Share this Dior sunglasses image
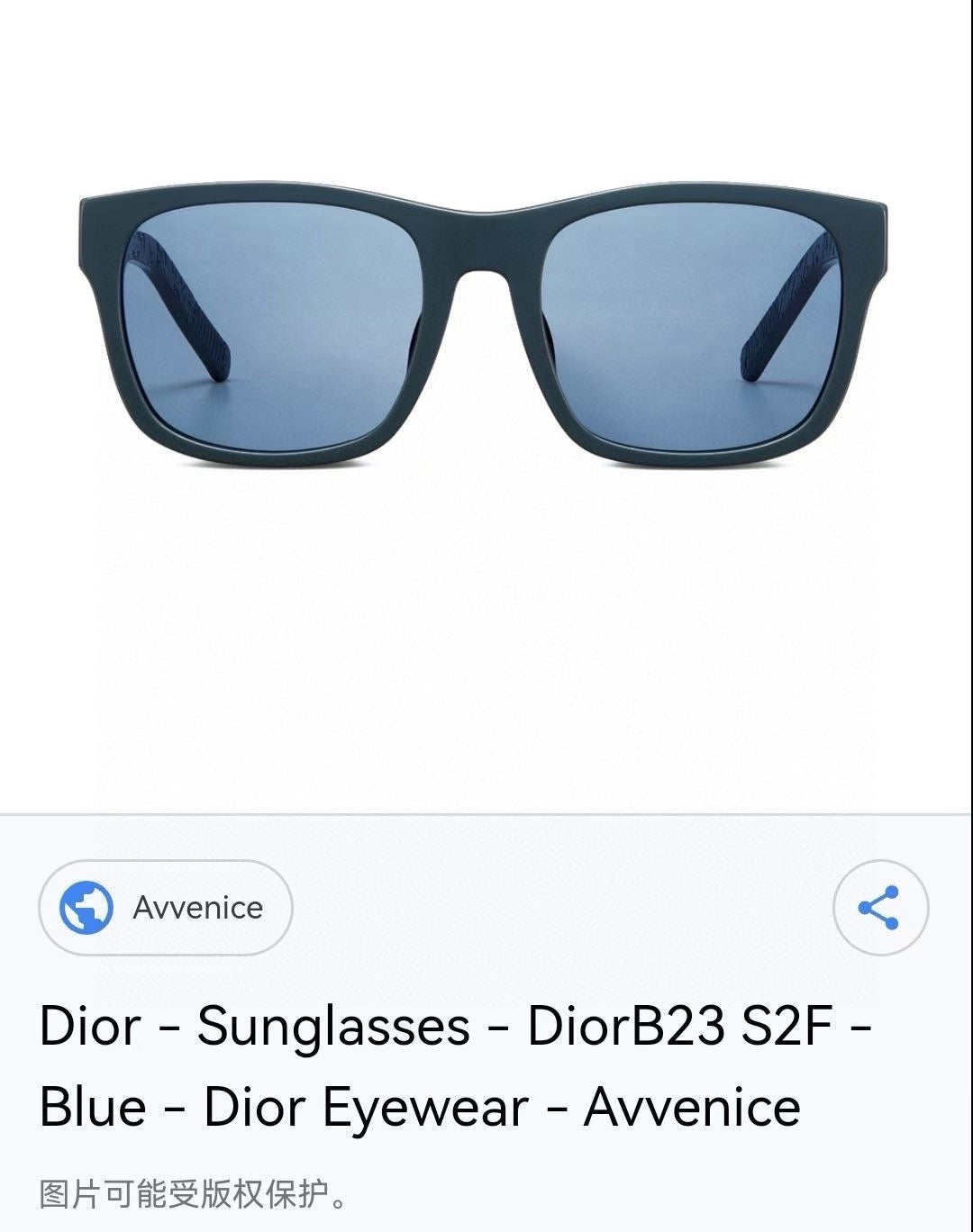Viewport: 973px width, 1232px height. (879, 907)
